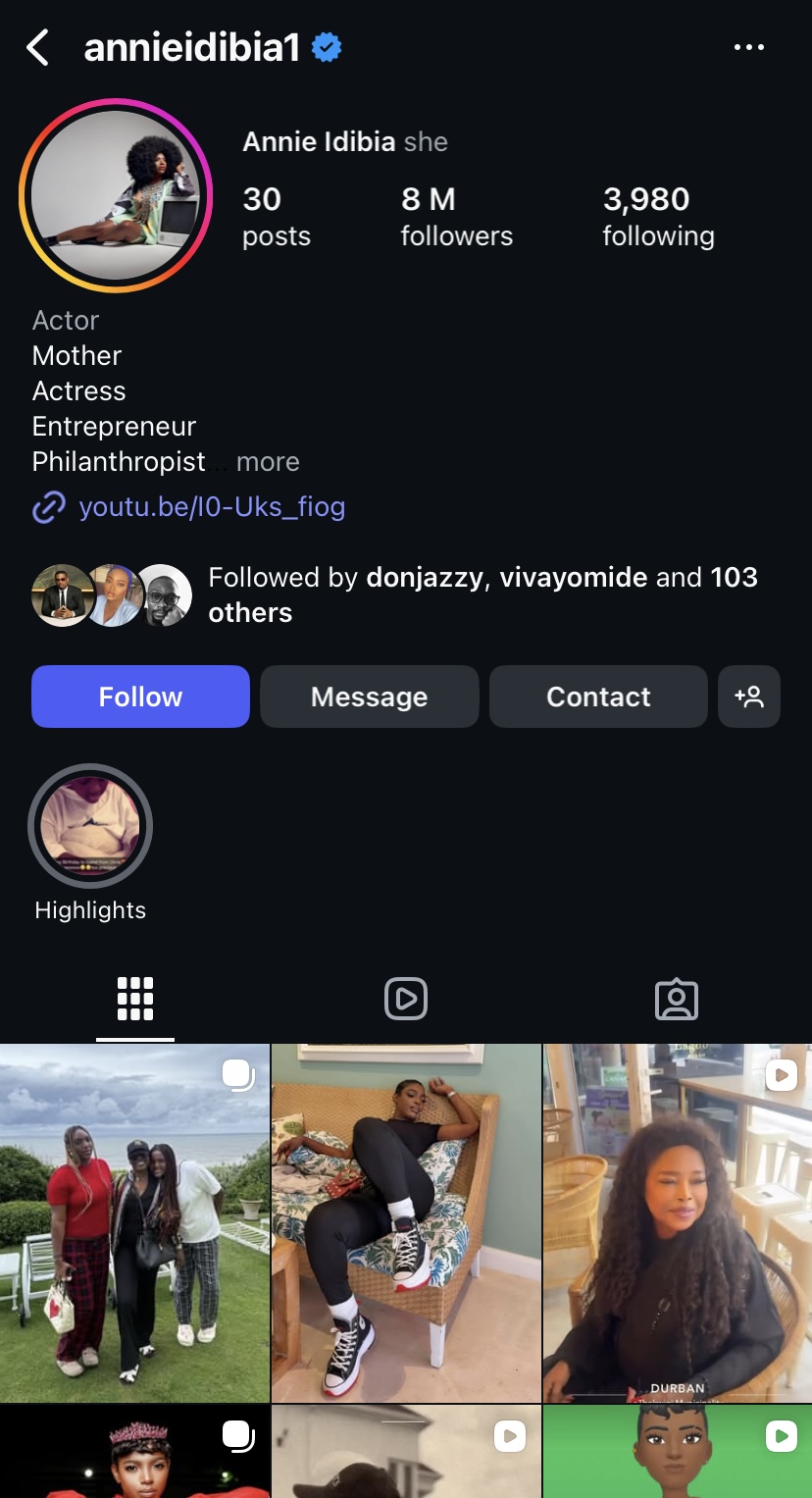Select the Reels tab icon

click(x=405, y=998)
